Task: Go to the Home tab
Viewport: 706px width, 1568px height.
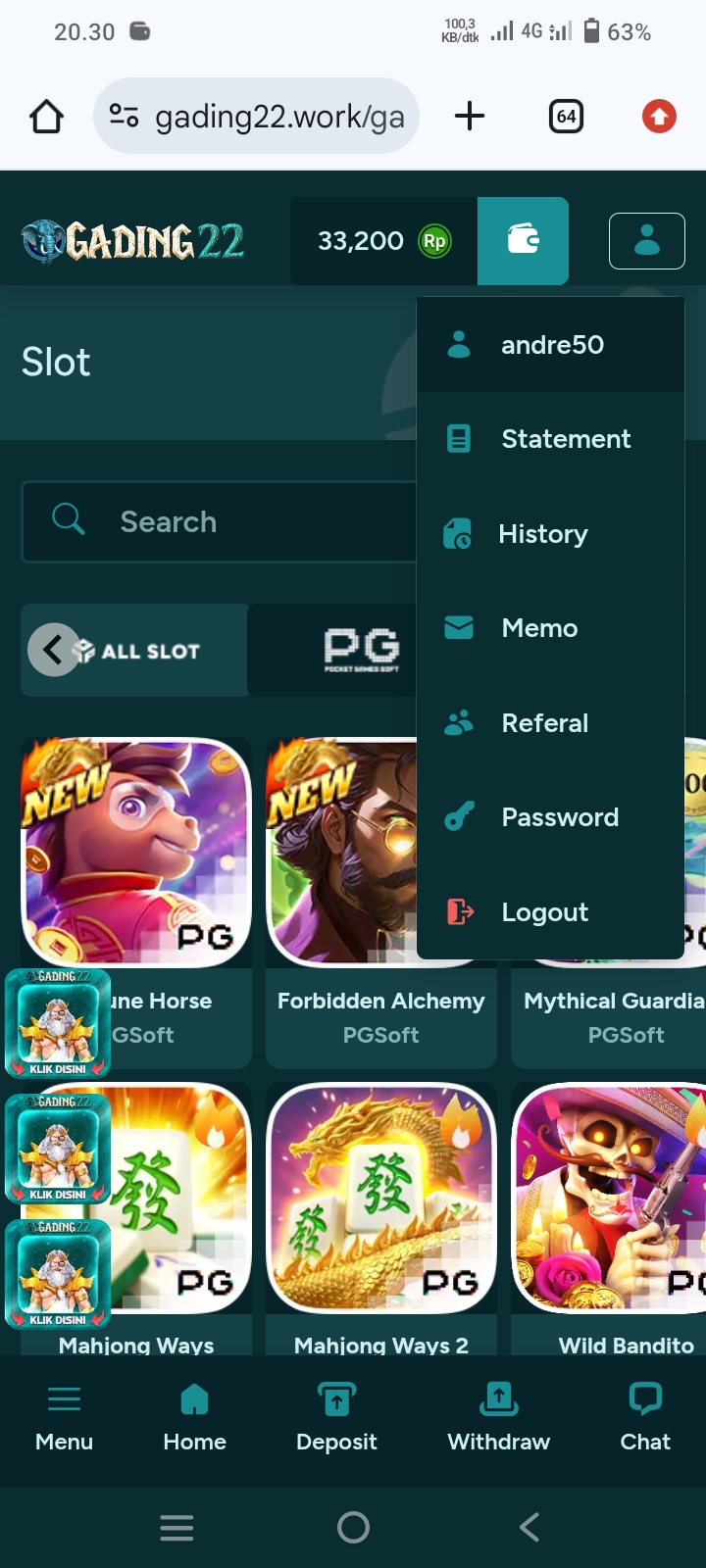Action: (x=194, y=1417)
